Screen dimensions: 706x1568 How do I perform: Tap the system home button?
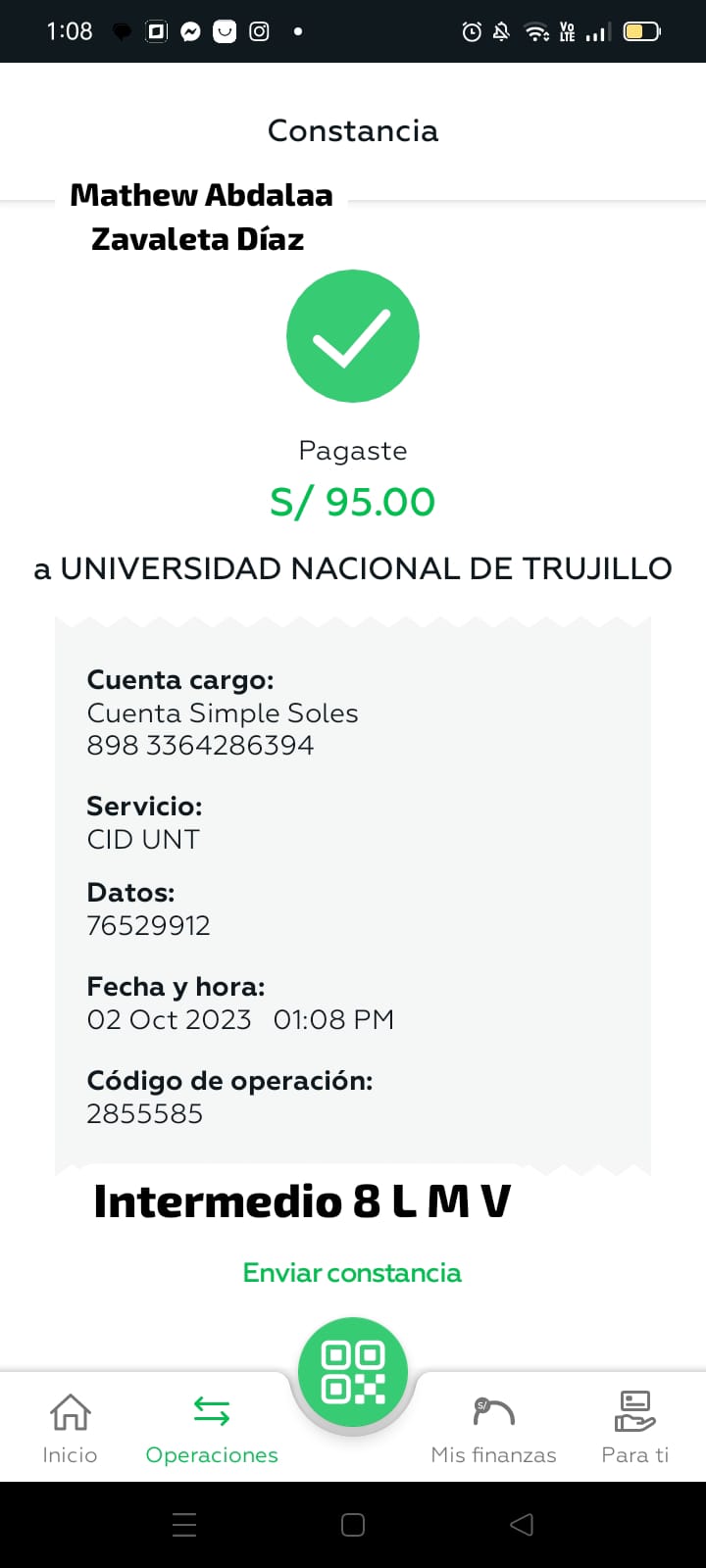click(353, 1524)
